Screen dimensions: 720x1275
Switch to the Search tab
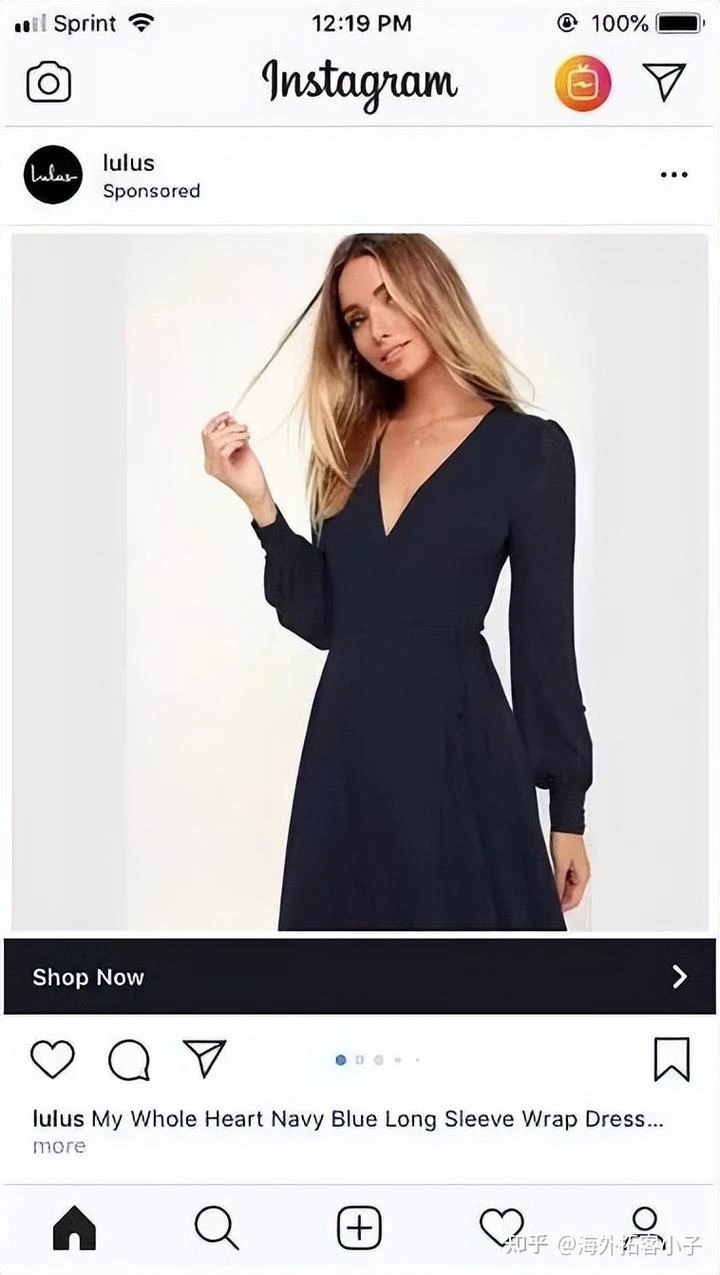point(216,1227)
